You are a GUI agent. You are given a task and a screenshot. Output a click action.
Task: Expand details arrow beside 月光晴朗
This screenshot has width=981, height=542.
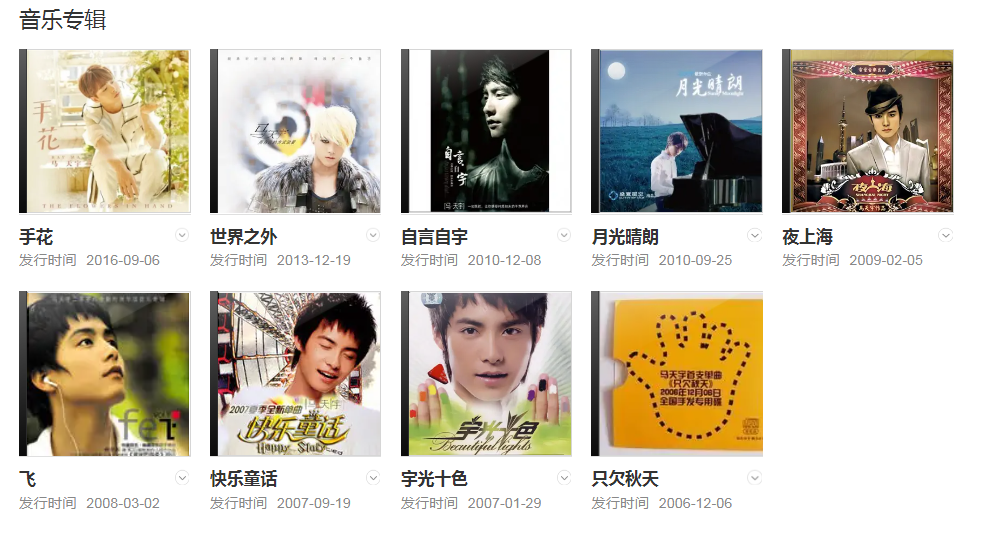pyautogui.click(x=755, y=235)
